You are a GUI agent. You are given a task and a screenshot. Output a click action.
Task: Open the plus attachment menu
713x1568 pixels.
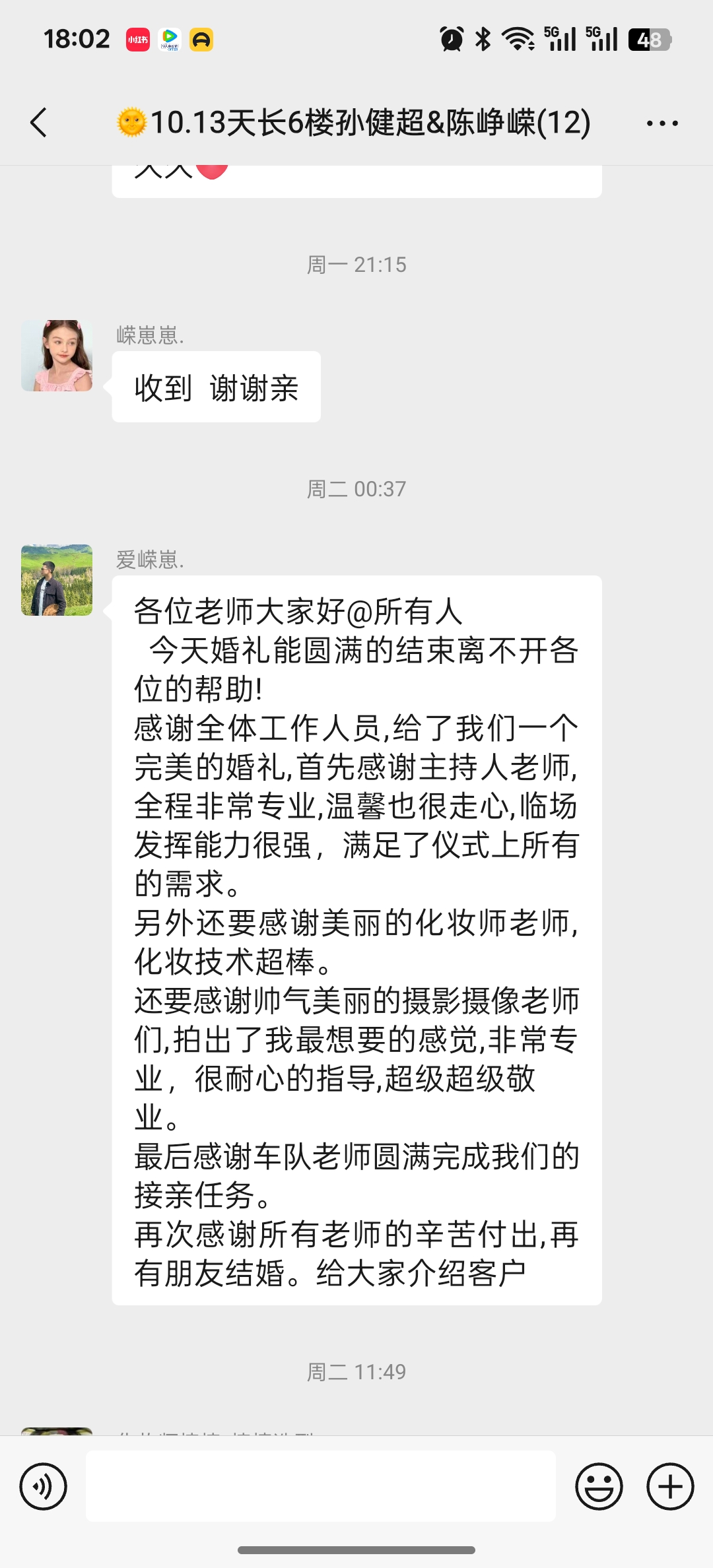coord(670,1487)
